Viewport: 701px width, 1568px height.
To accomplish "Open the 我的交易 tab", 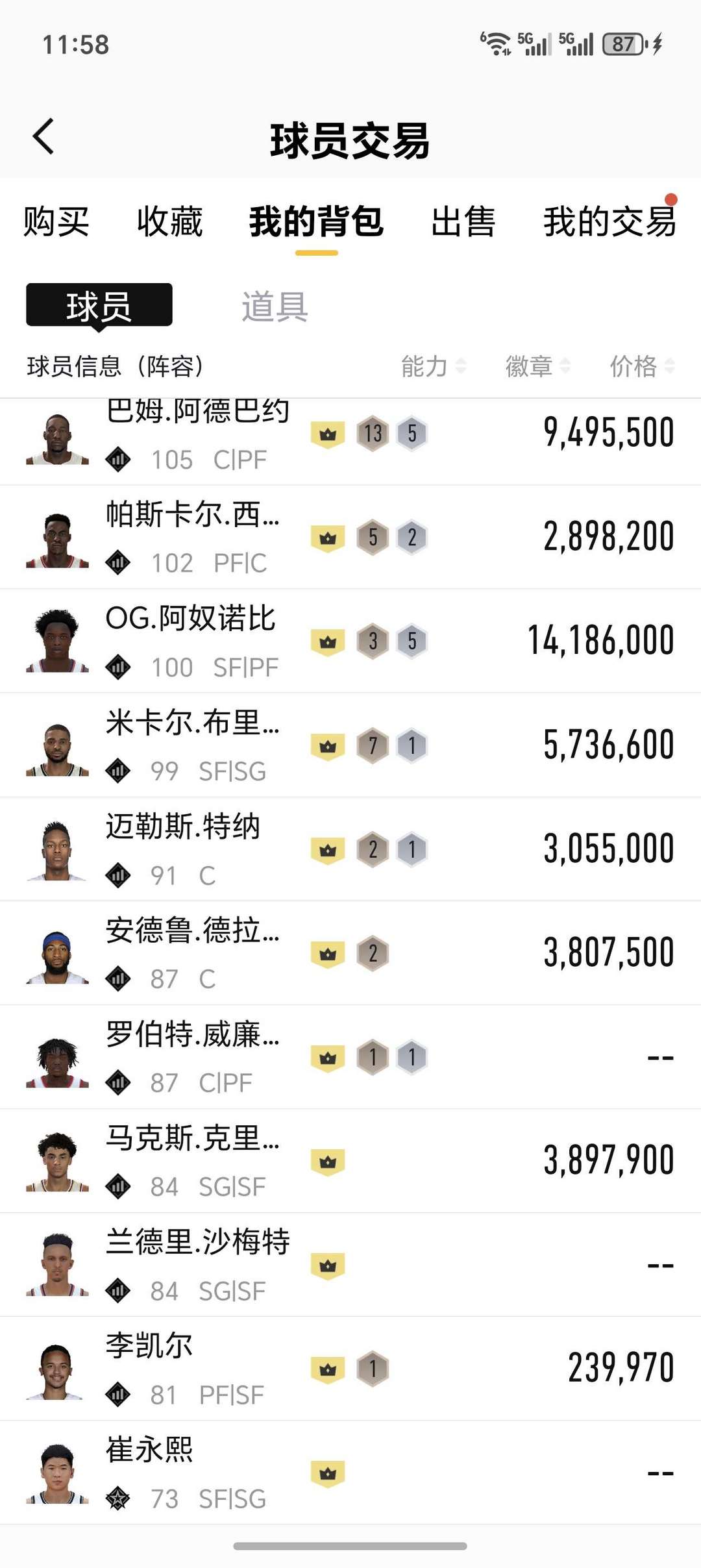I will [609, 222].
